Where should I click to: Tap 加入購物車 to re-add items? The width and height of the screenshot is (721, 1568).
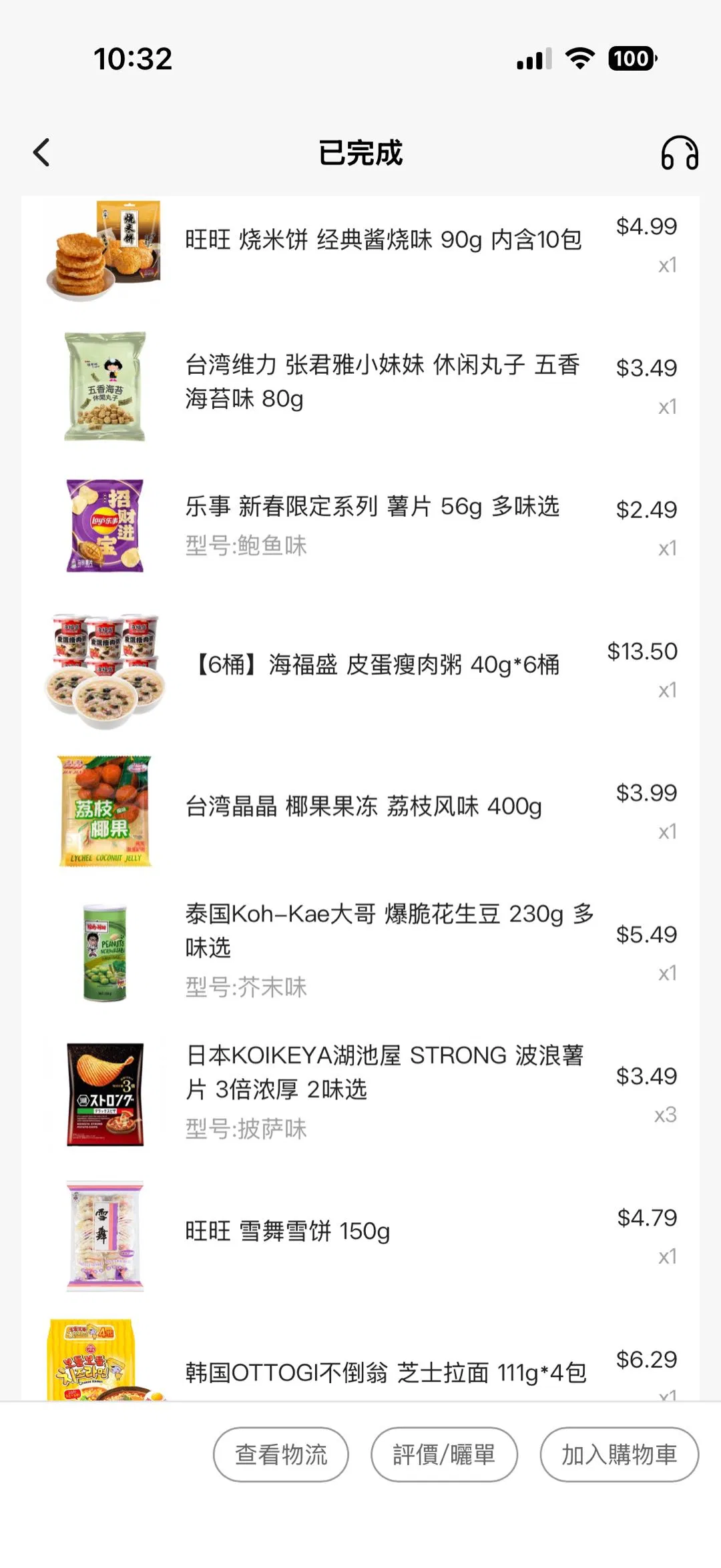(619, 1454)
